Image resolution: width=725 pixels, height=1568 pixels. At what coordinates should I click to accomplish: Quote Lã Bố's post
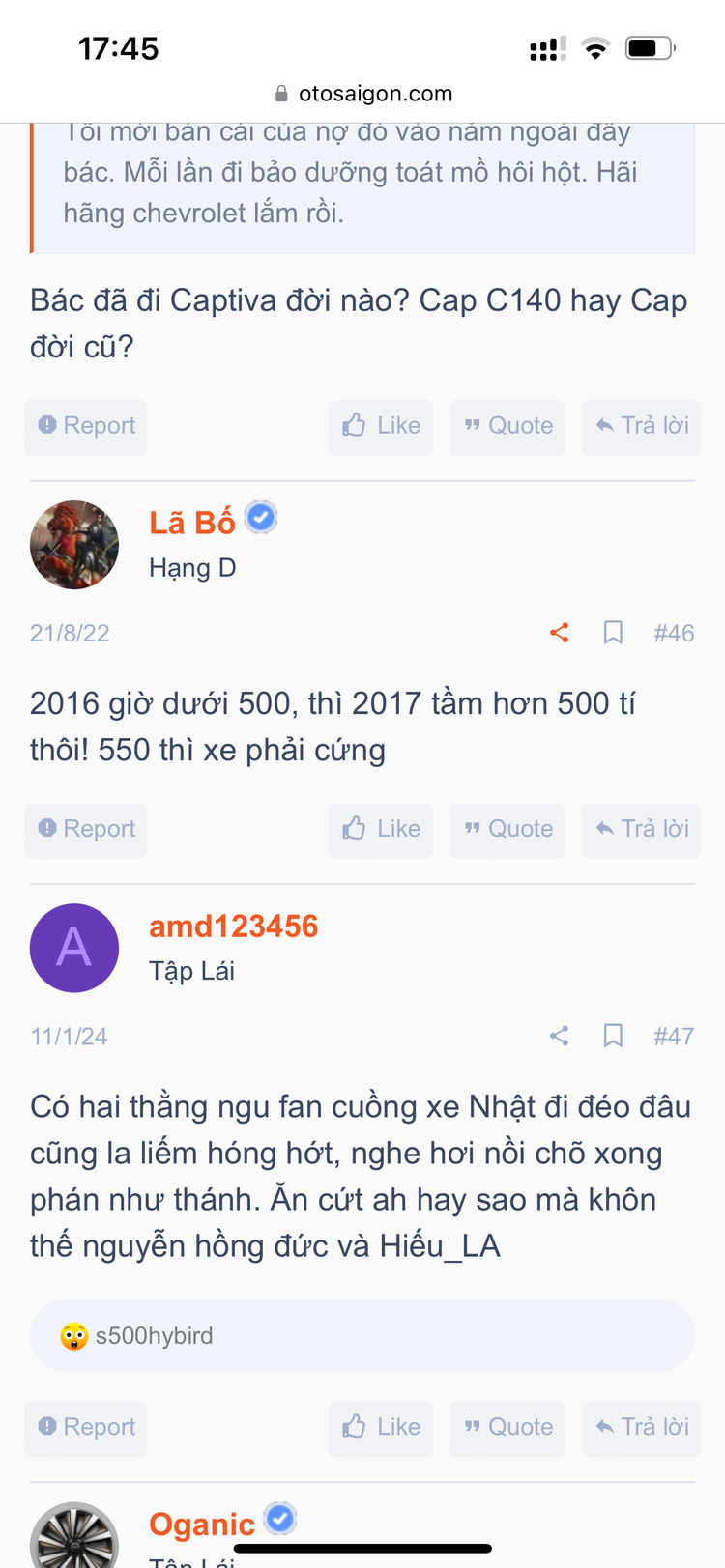(x=507, y=829)
